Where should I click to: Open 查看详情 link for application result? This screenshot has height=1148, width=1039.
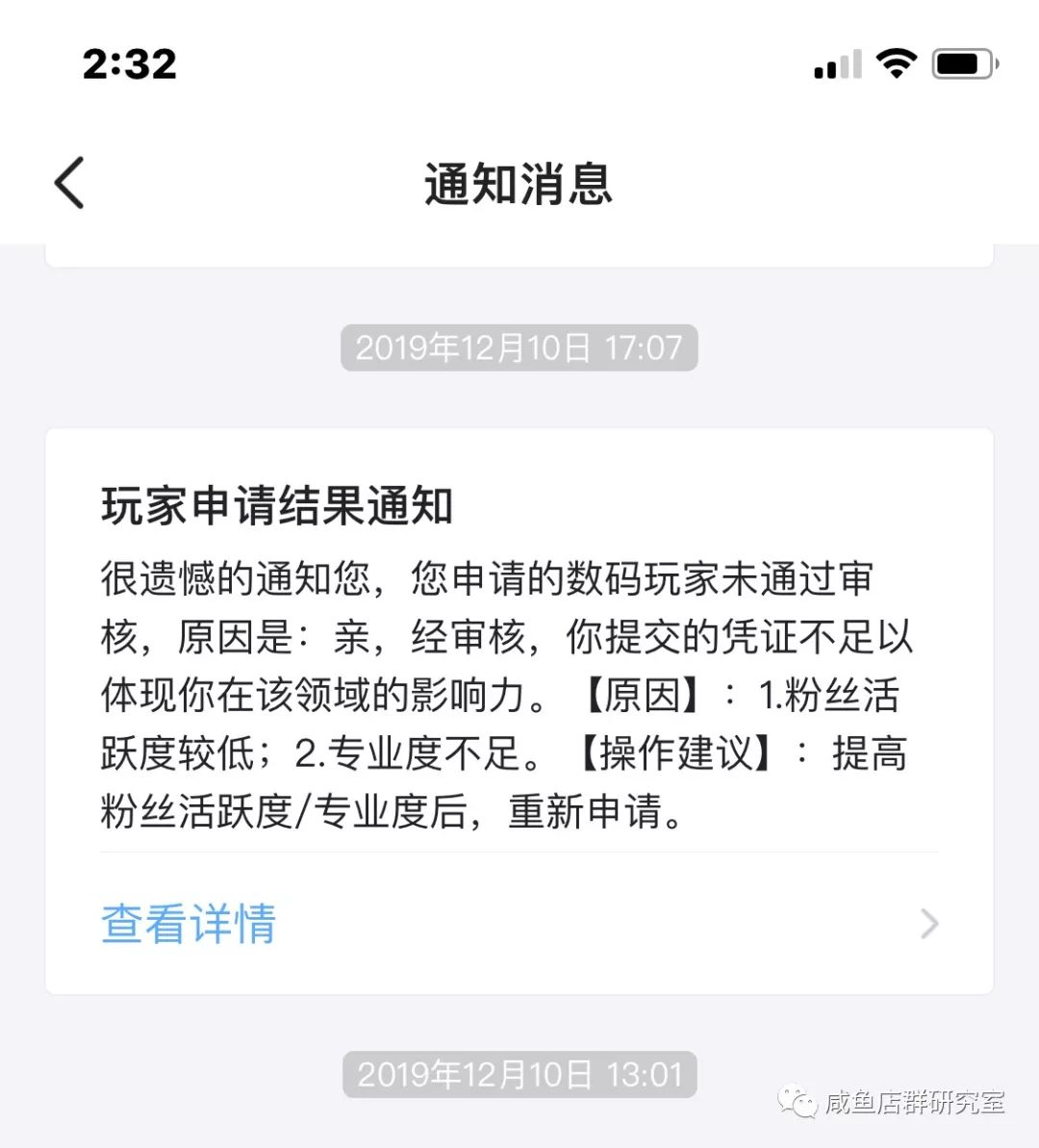(x=189, y=924)
